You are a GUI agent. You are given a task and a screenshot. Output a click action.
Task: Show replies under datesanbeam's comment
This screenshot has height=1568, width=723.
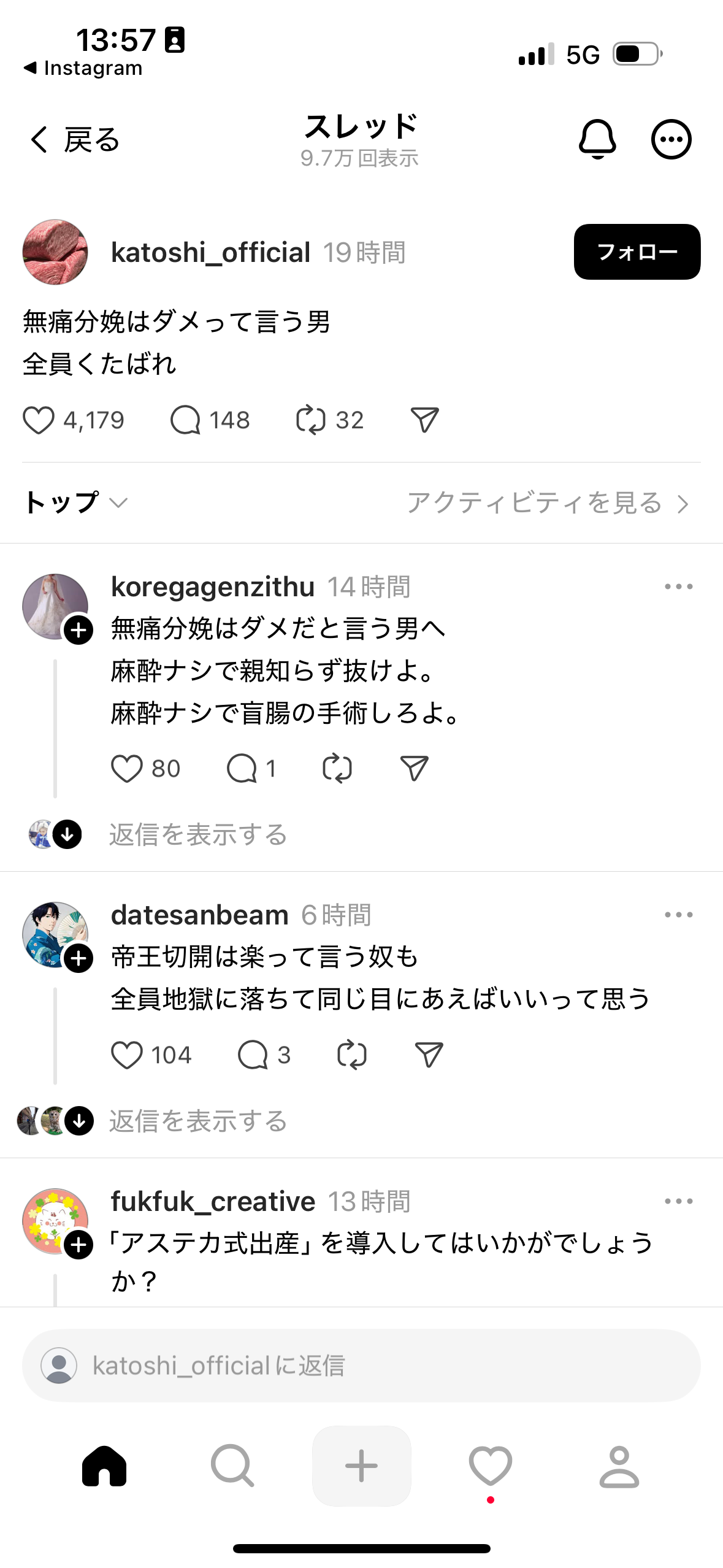tap(197, 1121)
